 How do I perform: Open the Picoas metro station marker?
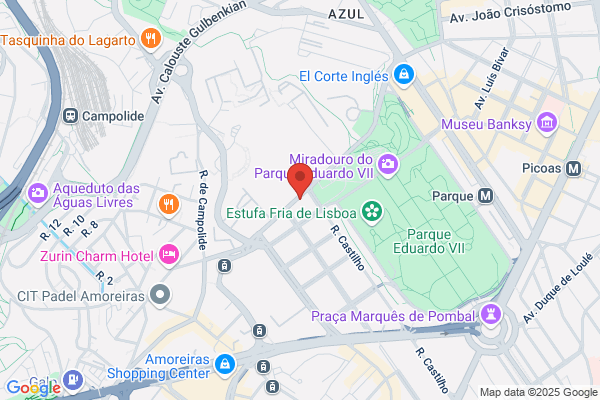573,168
